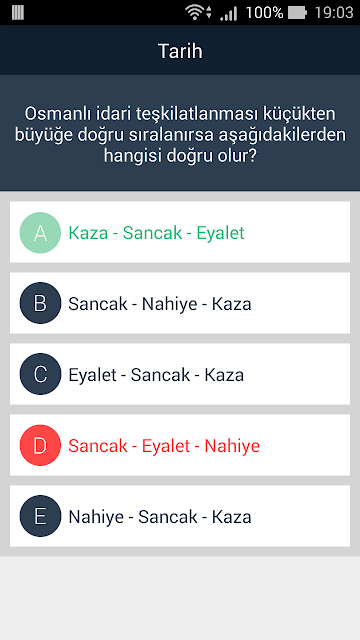Tap option D: Sancak - Eyalet - Nahiye
This screenshot has height=640, width=360.
[x=180, y=445]
